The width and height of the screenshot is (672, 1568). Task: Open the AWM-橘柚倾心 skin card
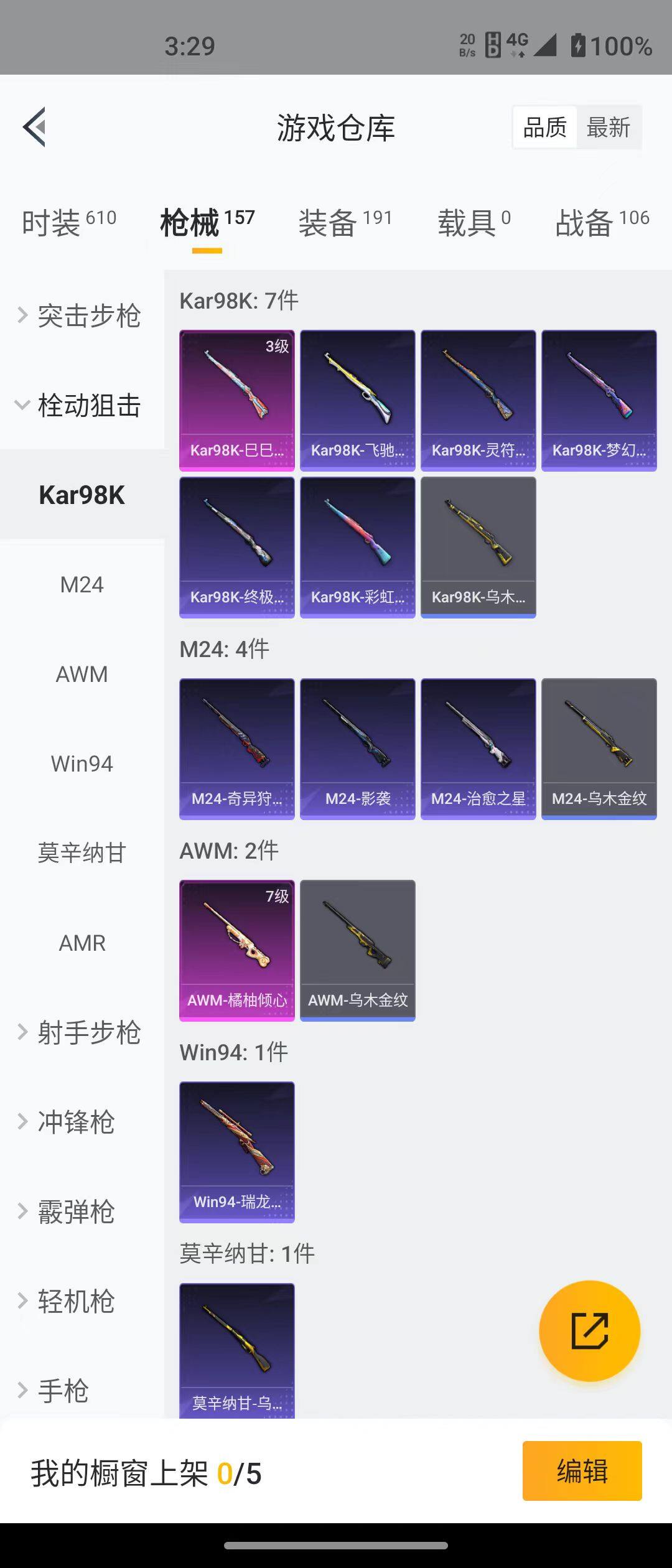point(237,950)
